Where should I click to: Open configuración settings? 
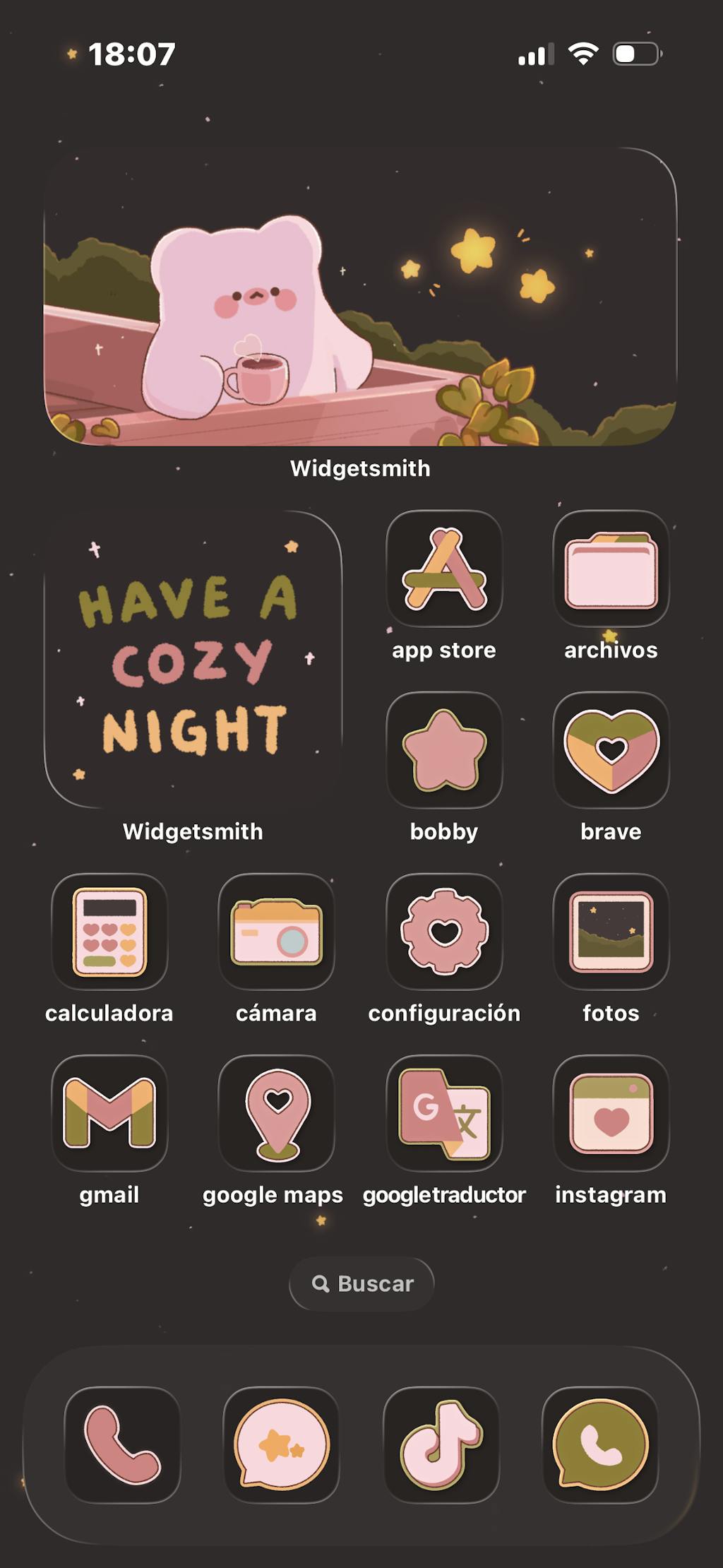pyautogui.click(x=444, y=932)
